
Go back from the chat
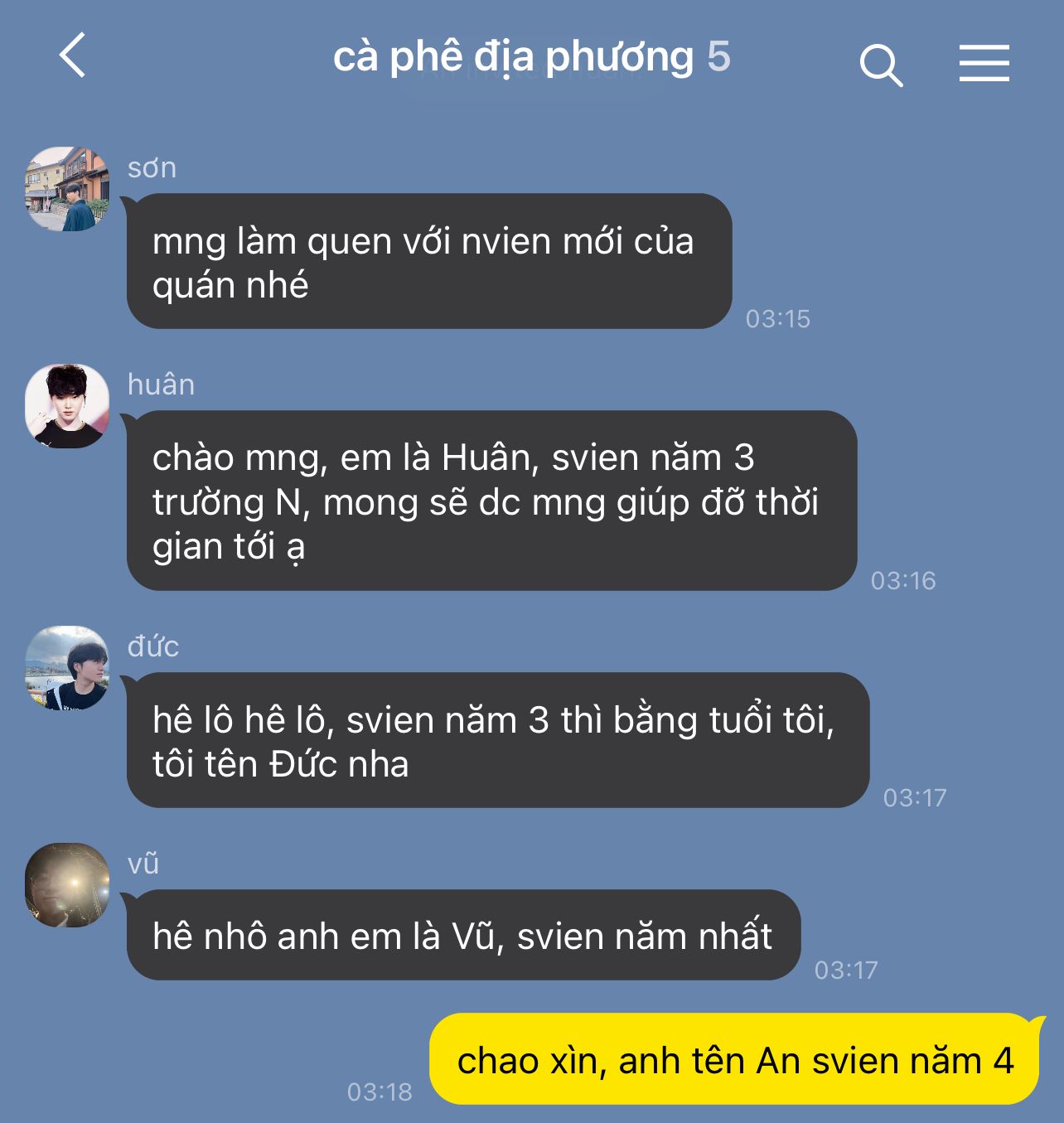tap(73, 56)
